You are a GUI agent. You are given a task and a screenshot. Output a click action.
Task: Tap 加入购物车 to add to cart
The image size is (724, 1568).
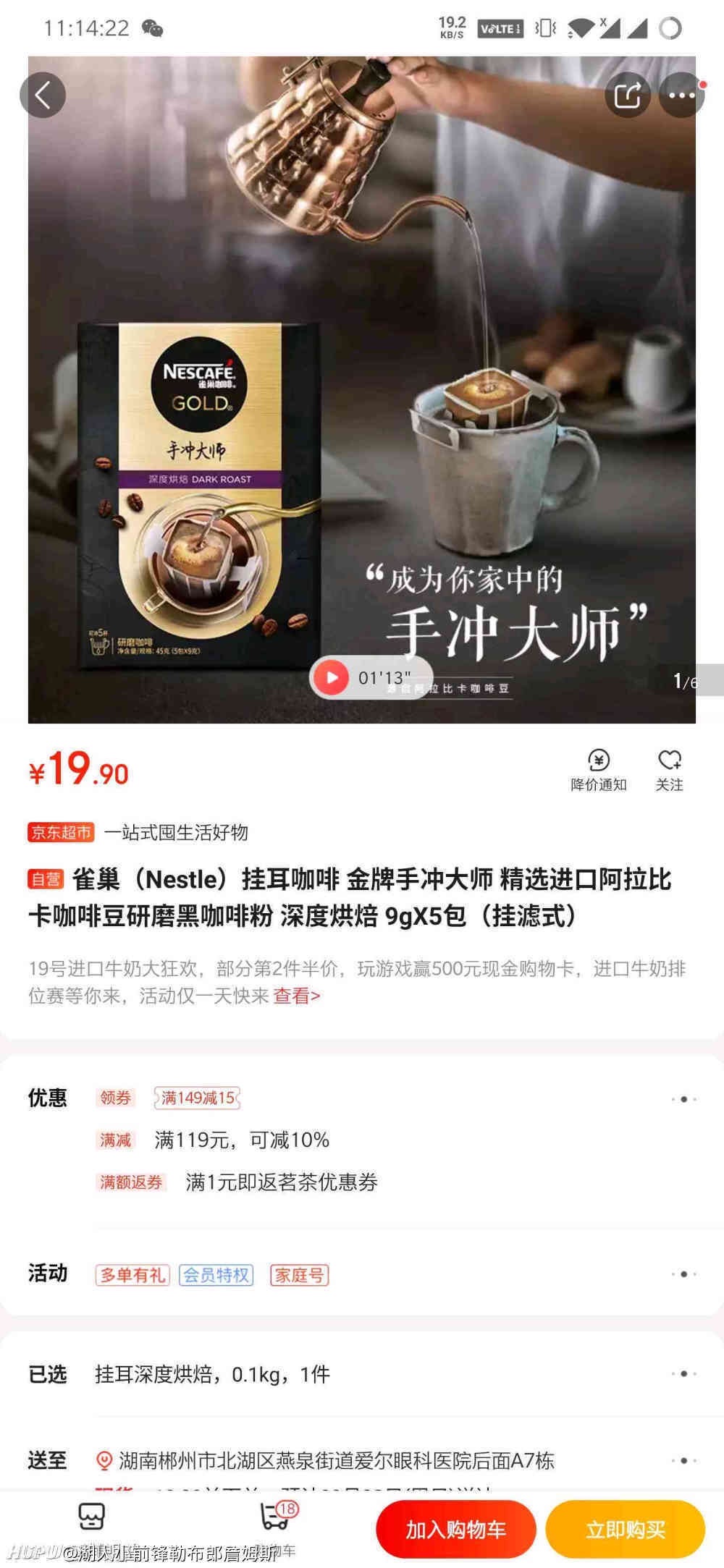click(x=455, y=1530)
